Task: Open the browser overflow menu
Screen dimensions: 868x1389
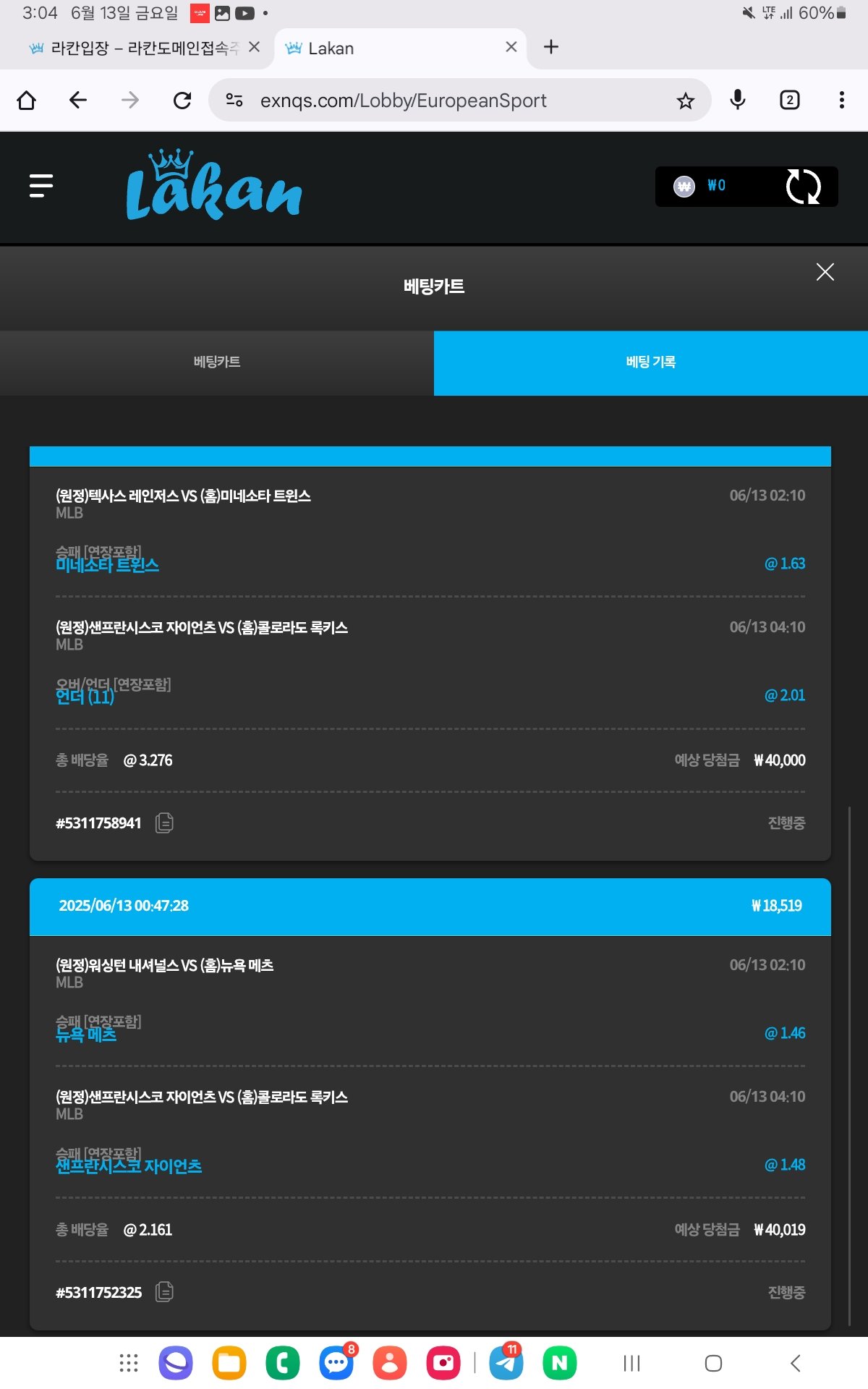Action: (841, 100)
